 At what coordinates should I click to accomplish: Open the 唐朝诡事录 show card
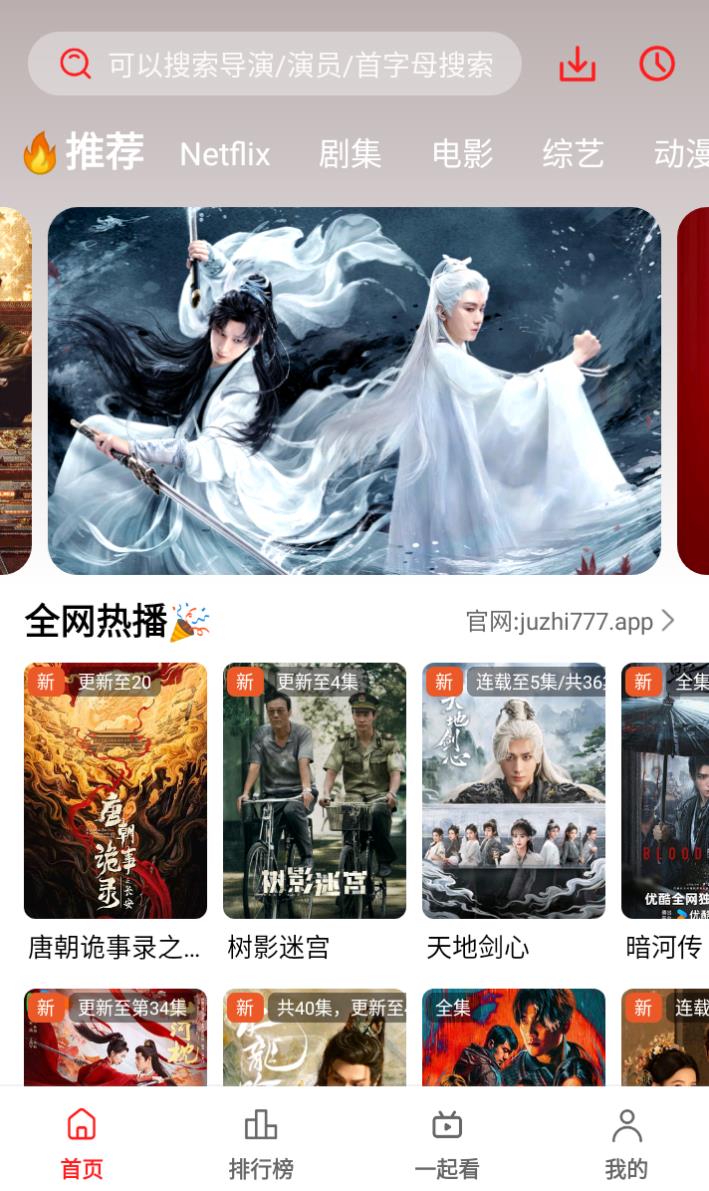point(115,791)
